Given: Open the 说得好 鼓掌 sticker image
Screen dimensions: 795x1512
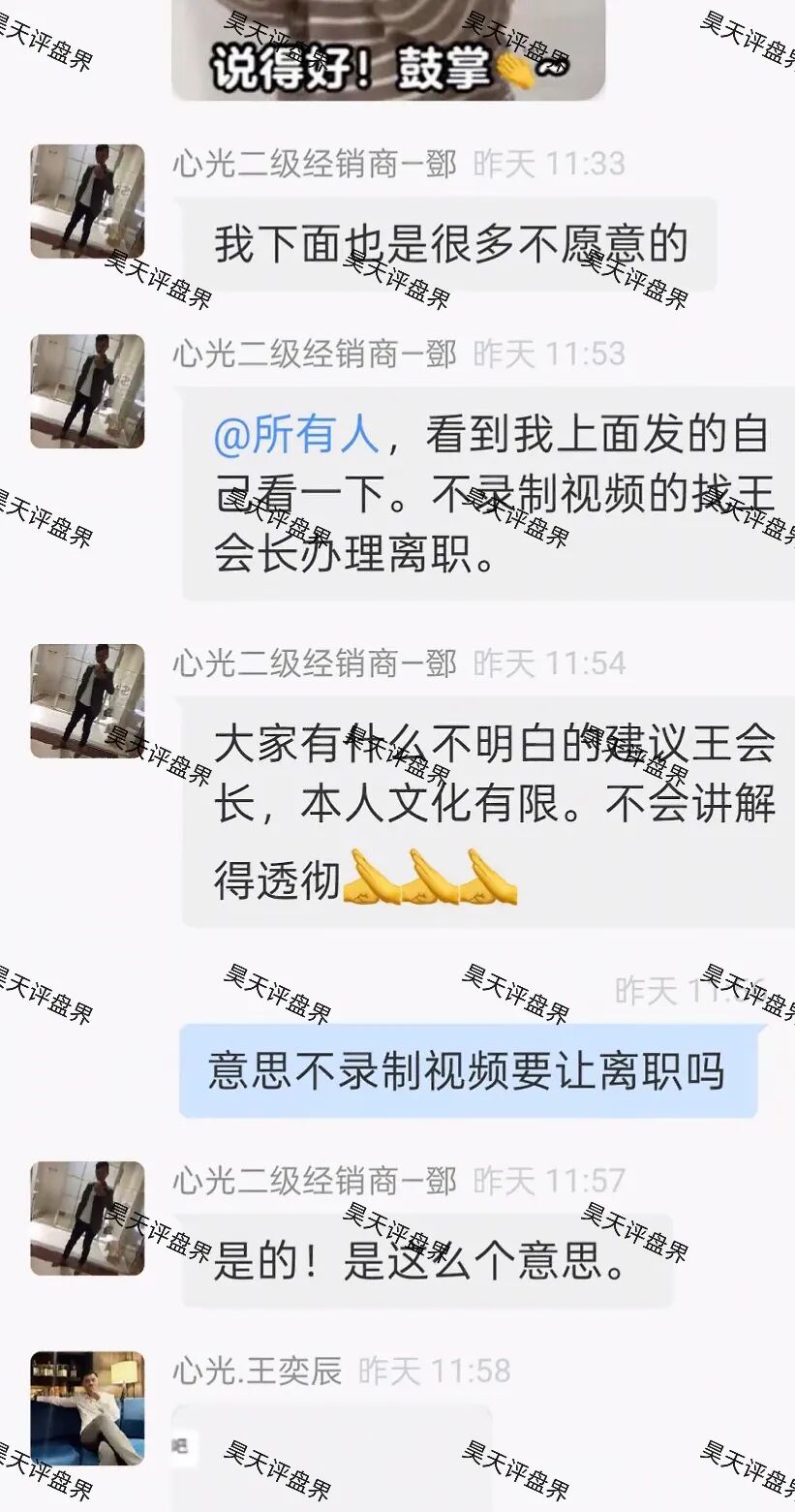Looking at the screenshot, I should [x=388, y=50].
